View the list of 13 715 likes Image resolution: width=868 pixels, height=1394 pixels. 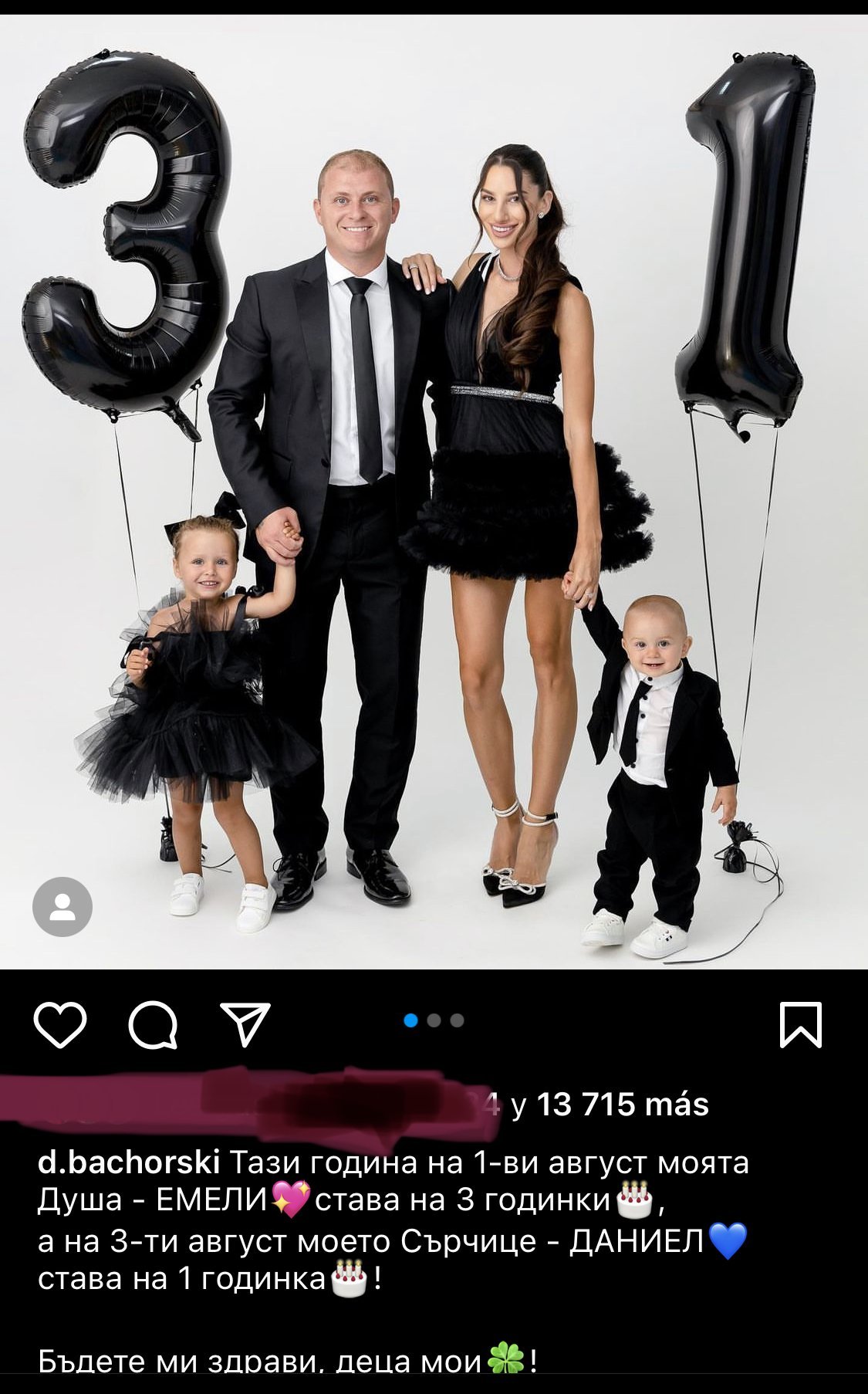tap(622, 1105)
